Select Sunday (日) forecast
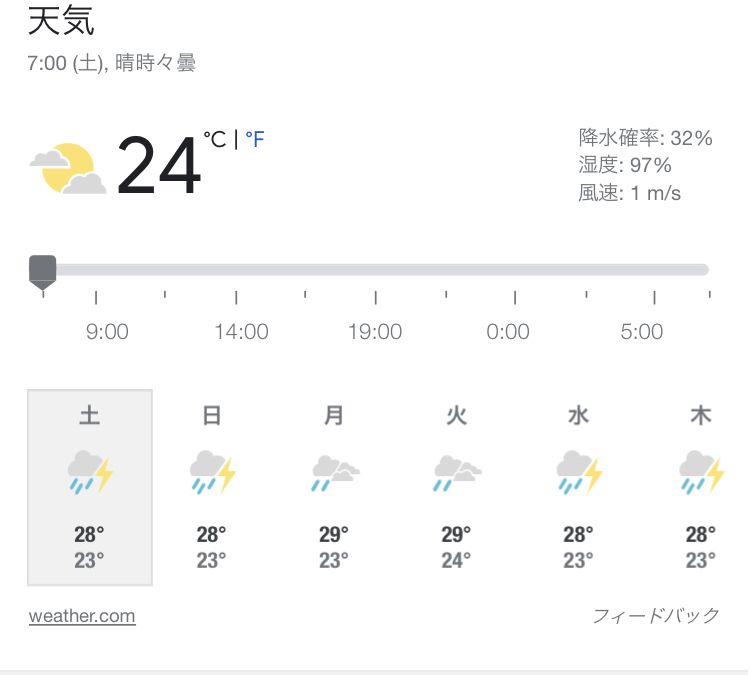The image size is (750, 675). (x=212, y=487)
